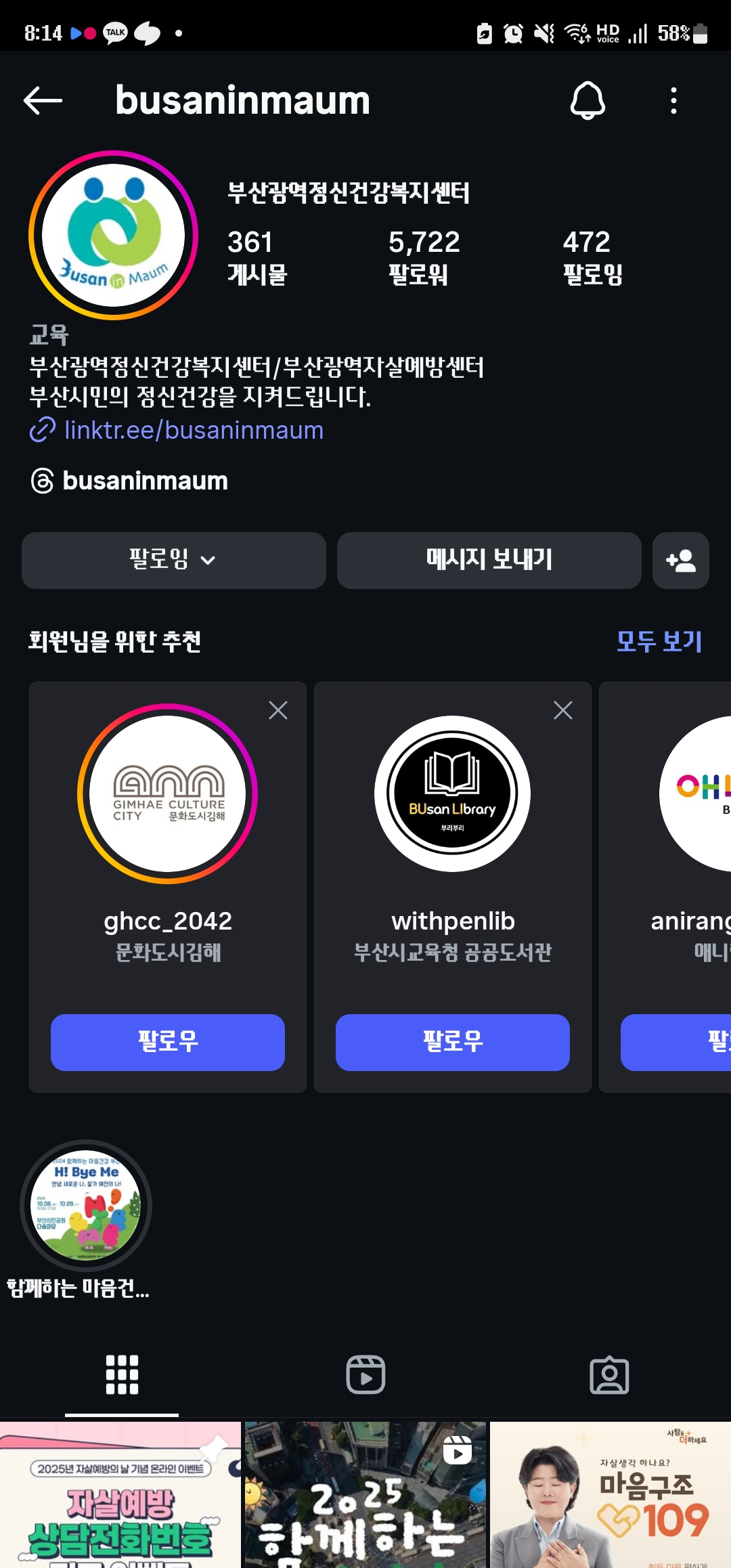Expand the 팔로잉 following dropdown
The width and height of the screenshot is (731, 1568).
click(173, 560)
